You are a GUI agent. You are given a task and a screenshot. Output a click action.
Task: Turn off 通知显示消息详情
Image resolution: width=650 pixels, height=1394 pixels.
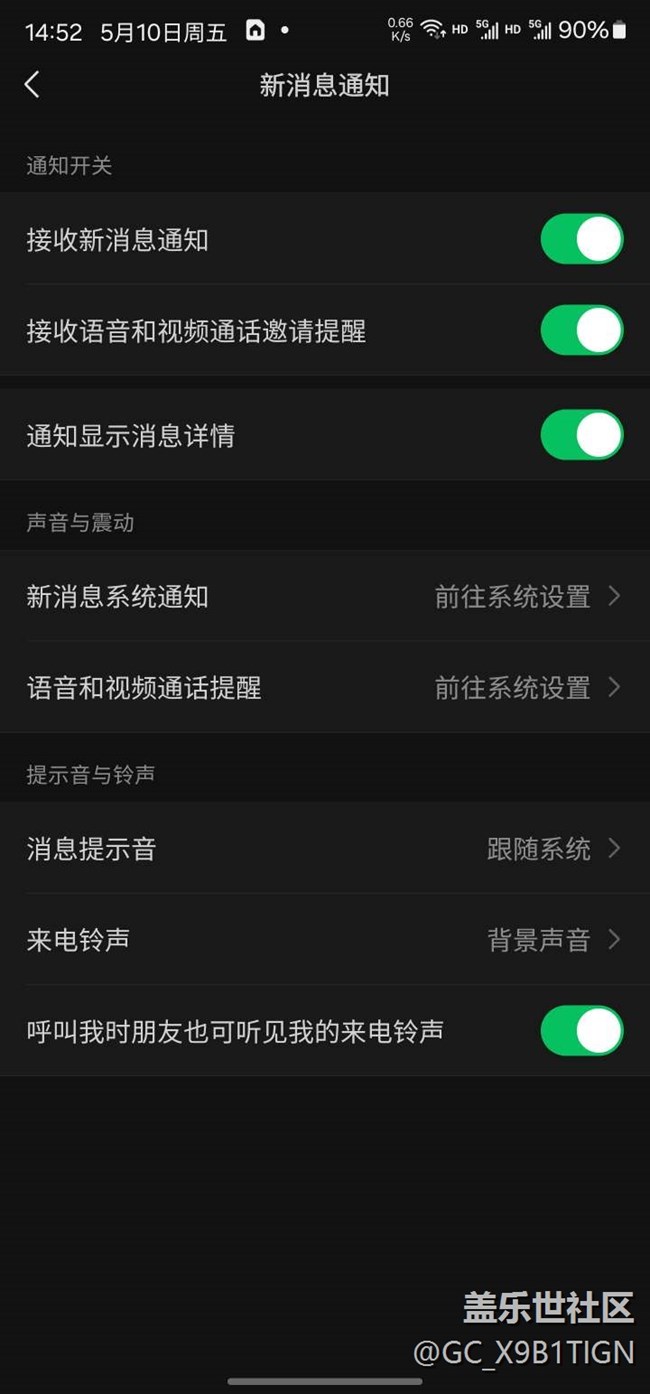pyautogui.click(x=582, y=435)
